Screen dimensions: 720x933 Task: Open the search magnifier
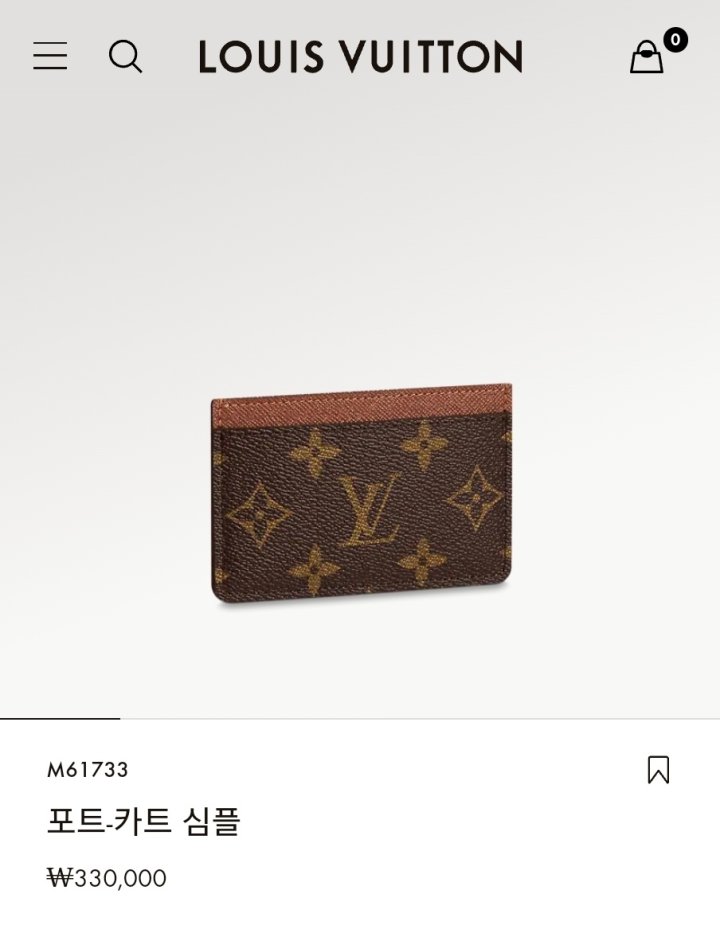coord(125,56)
